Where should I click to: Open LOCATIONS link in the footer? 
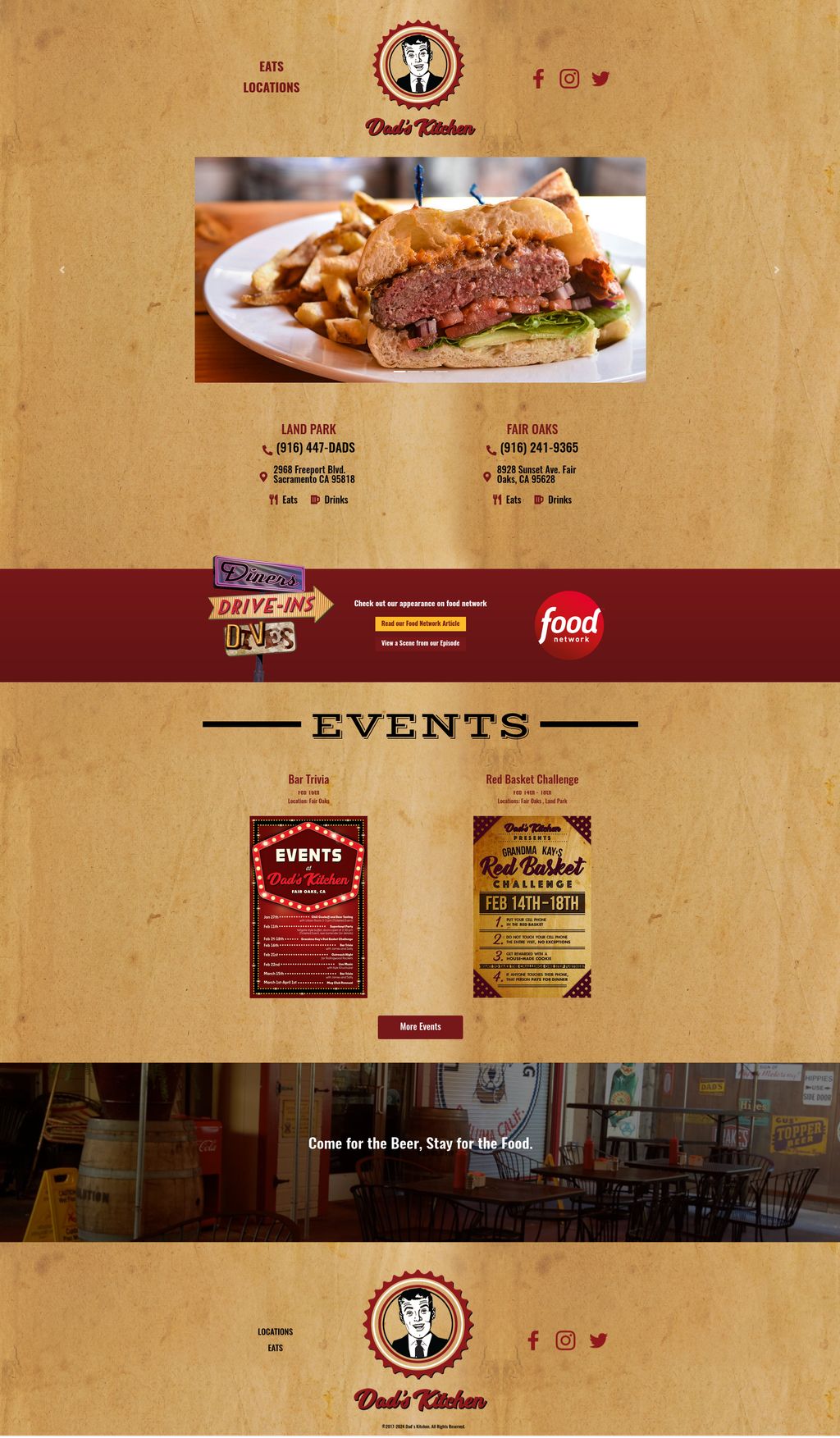click(x=275, y=1331)
